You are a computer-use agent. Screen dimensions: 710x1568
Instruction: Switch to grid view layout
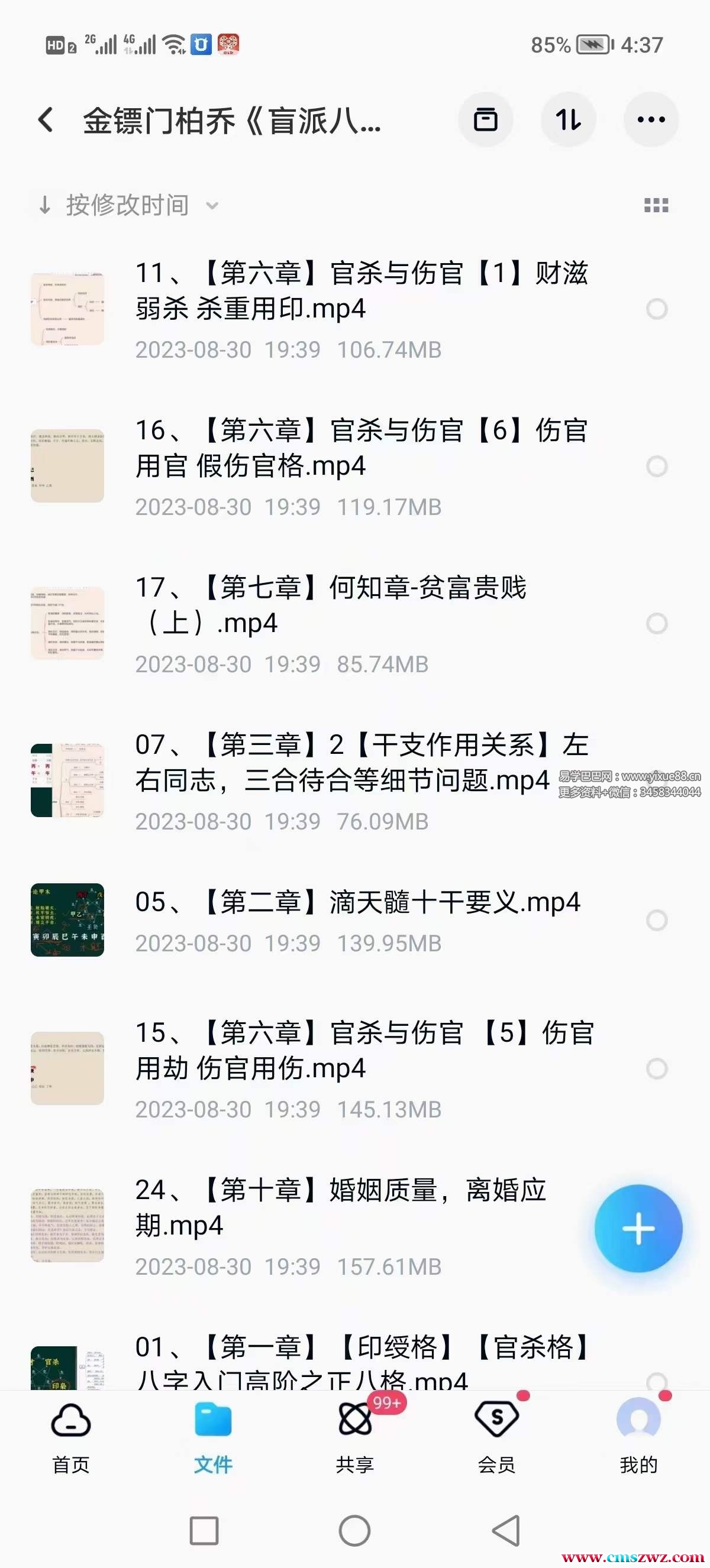click(656, 206)
